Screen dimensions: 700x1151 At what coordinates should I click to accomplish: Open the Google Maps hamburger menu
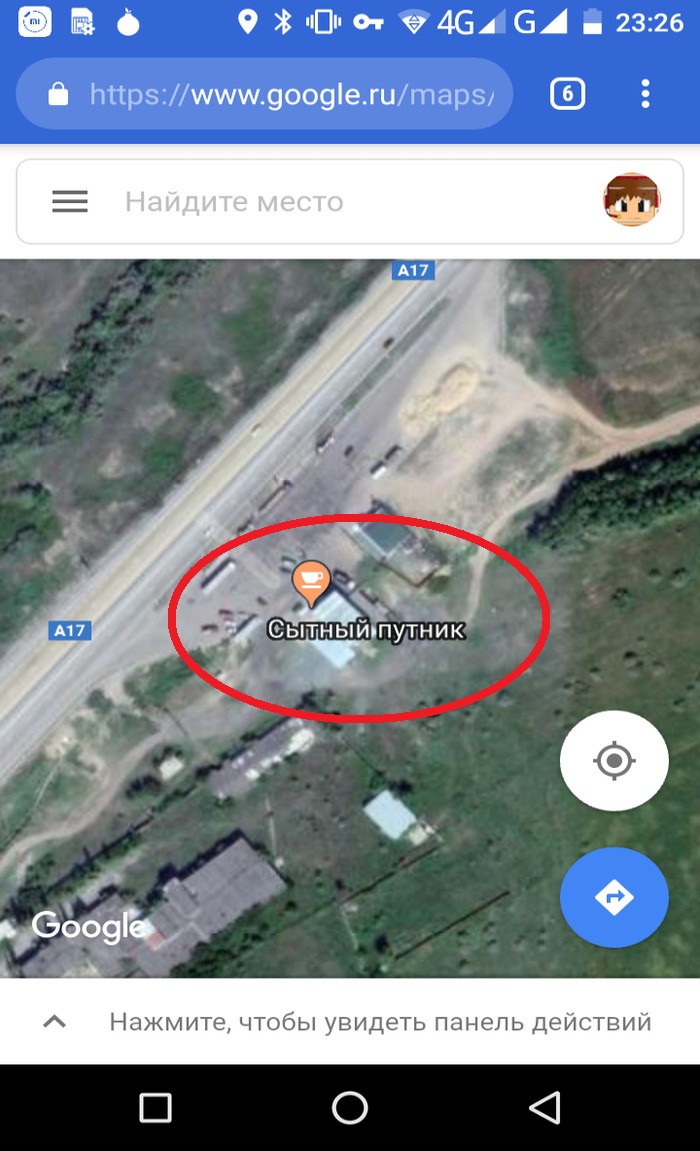tap(70, 202)
